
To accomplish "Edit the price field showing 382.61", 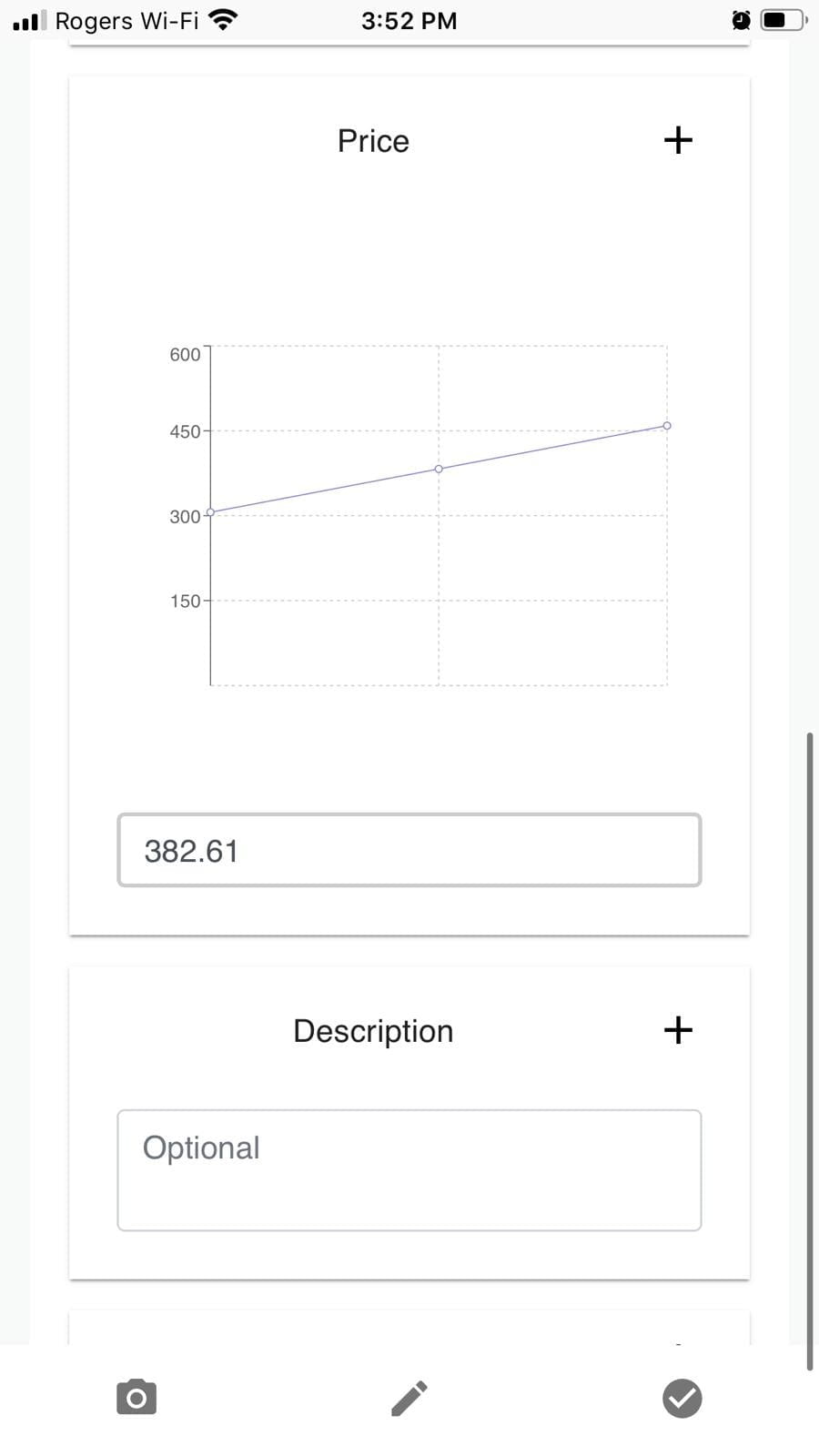I will (409, 850).
